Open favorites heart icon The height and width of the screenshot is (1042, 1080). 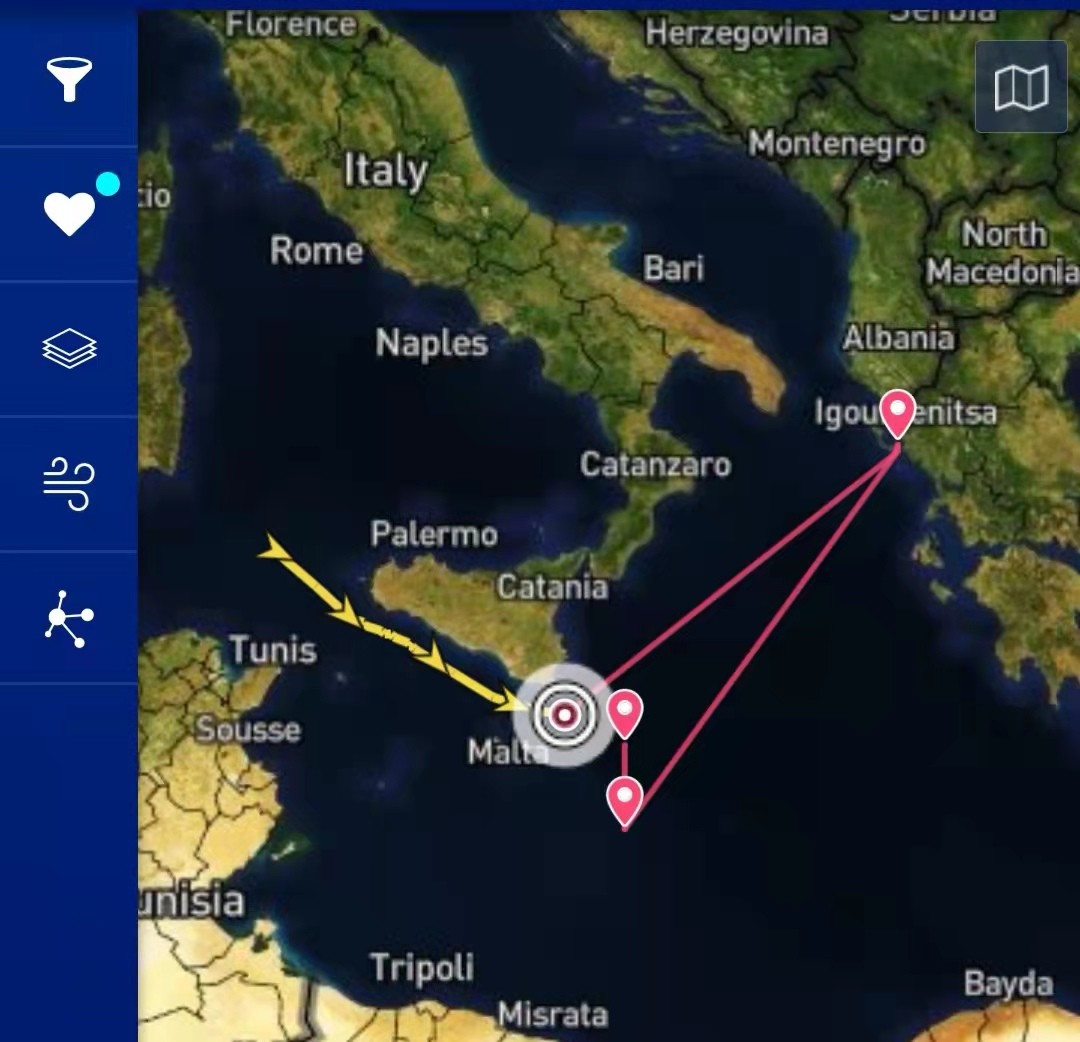pyautogui.click(x=69, y=213)
